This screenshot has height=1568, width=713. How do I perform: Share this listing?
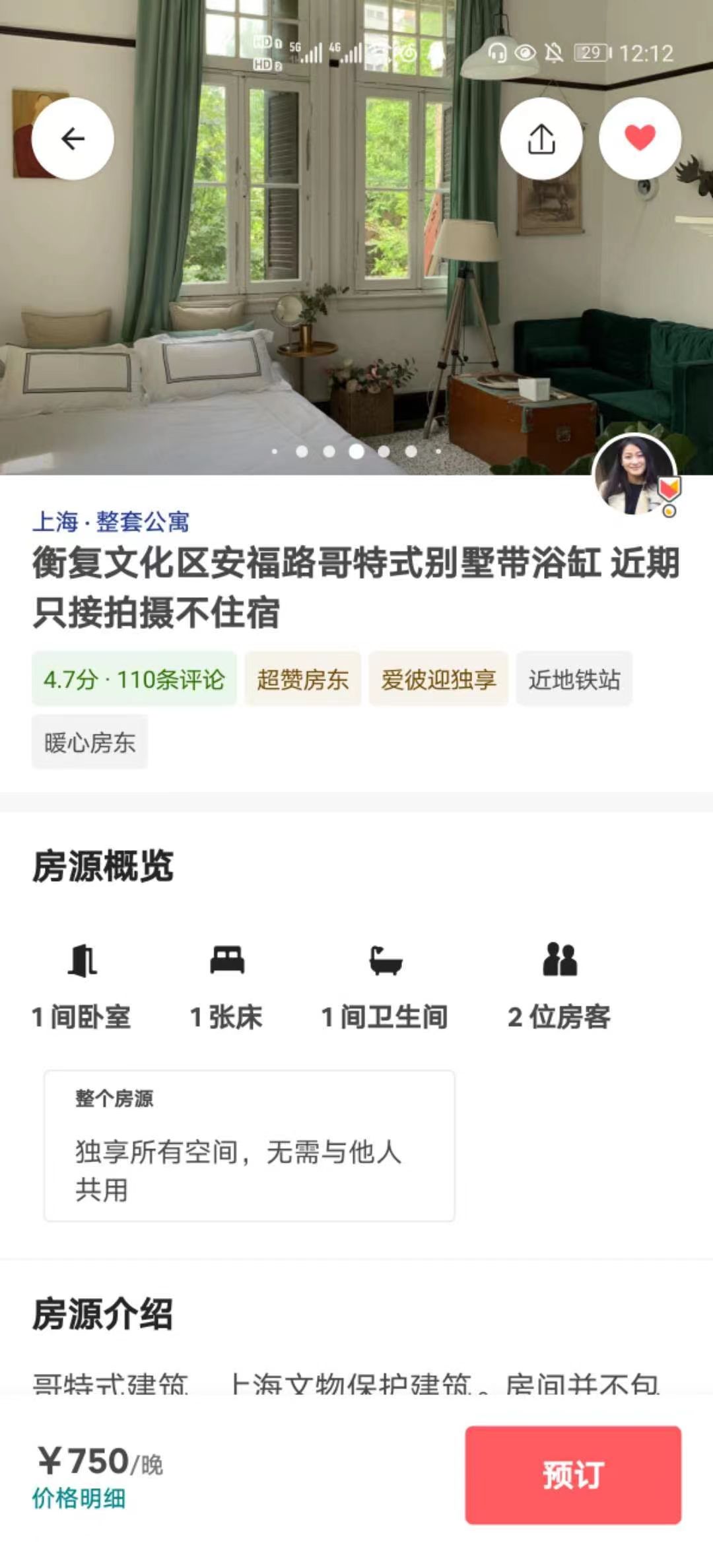click(x=541, y=139)
